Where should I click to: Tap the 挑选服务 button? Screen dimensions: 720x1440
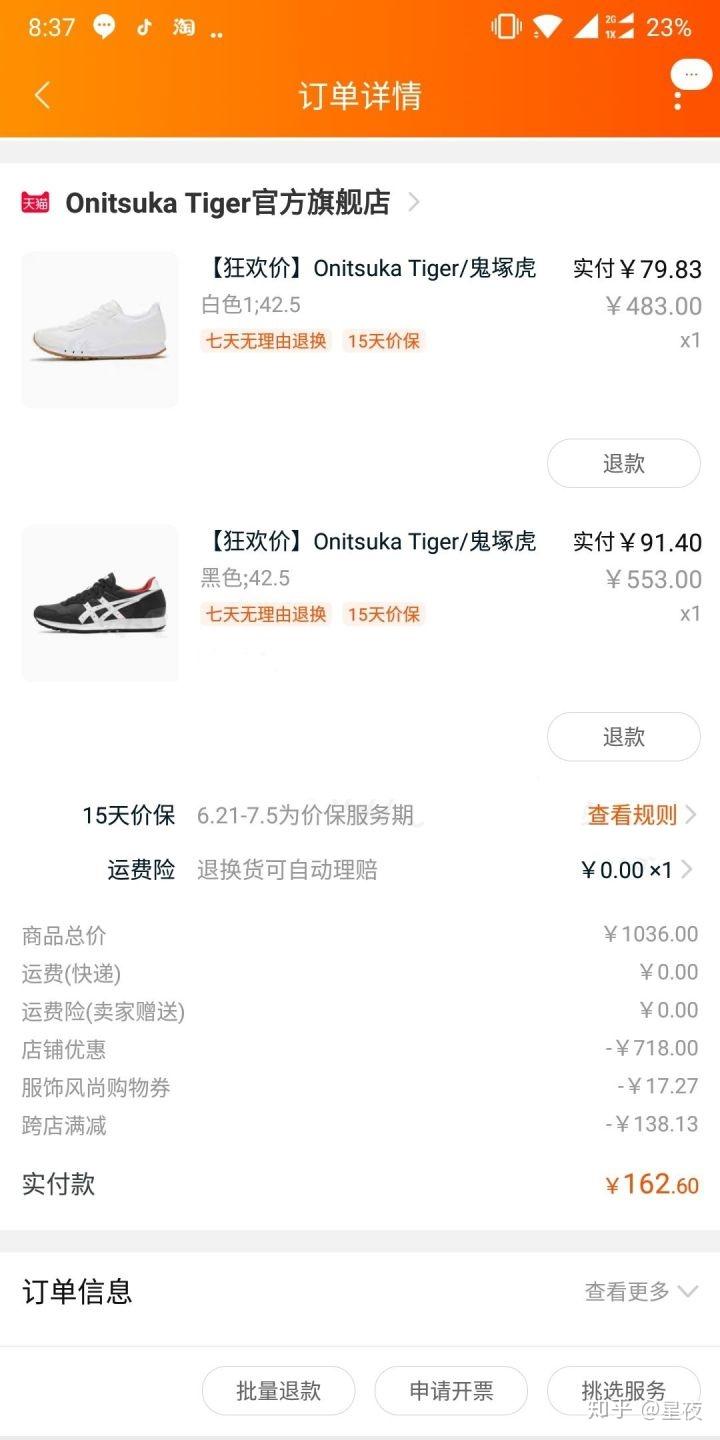(x=623, y=1391)
